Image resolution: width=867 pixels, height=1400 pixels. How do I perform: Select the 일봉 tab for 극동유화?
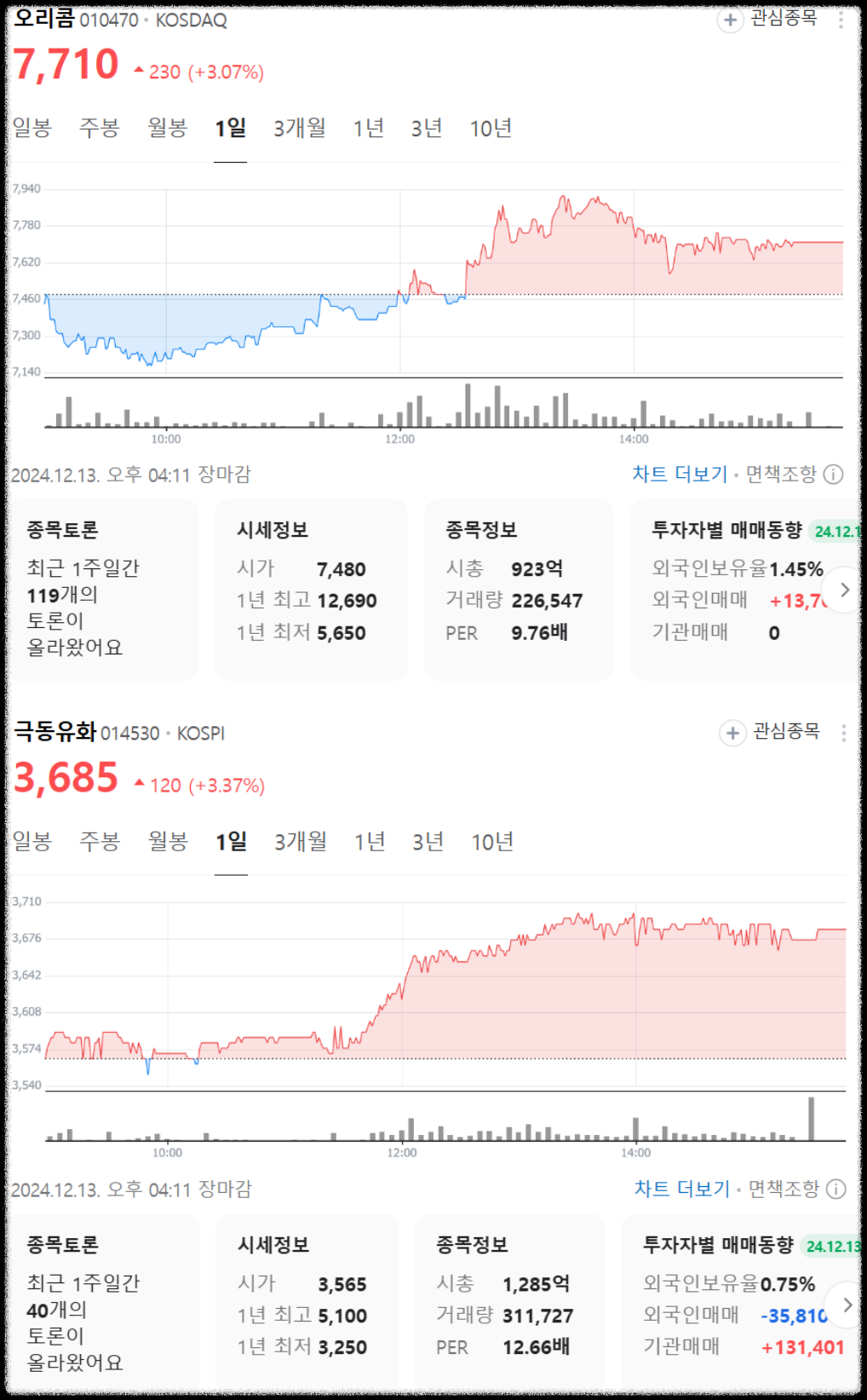(x=30, y=841)
